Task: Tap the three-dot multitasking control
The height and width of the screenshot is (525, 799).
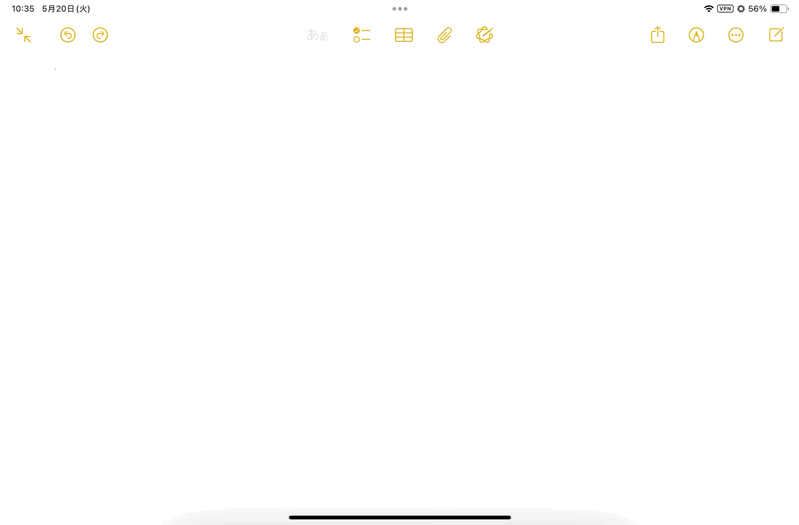Action: pos(400,9)
